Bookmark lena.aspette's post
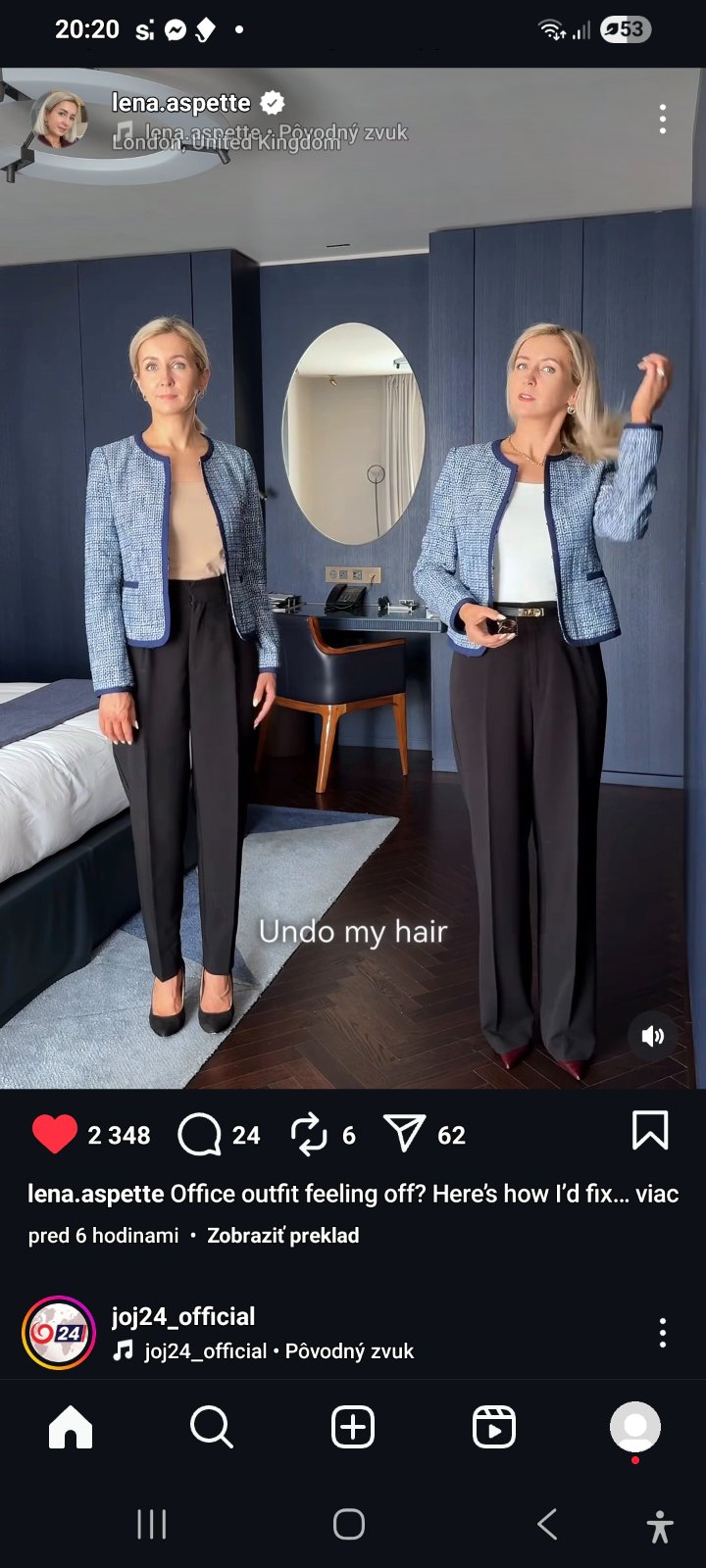706x1568 pixels. [x=649, y=1130]
